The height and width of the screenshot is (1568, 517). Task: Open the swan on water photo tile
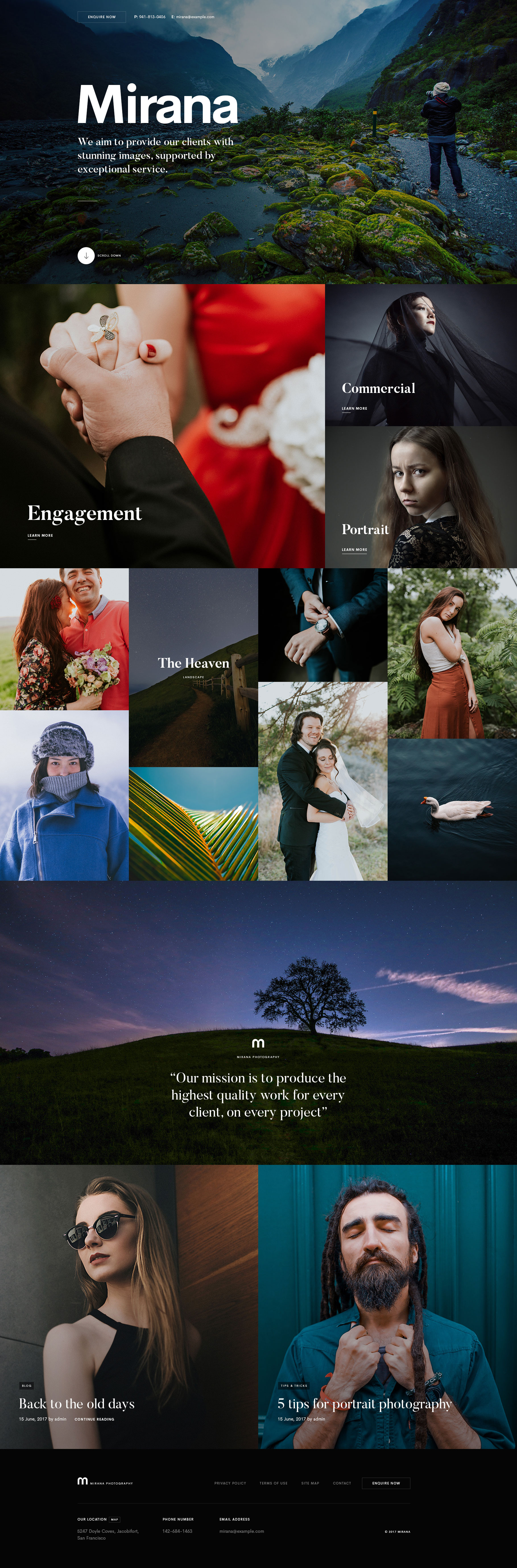click(452, 809)
